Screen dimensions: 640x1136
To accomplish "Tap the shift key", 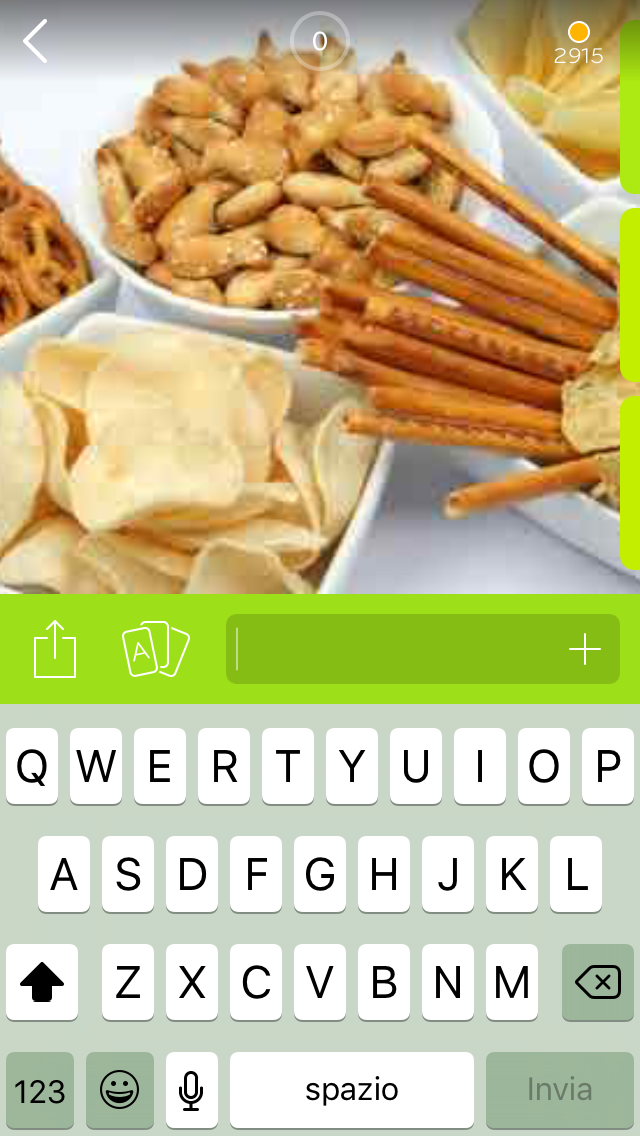I will click(42, 983).
